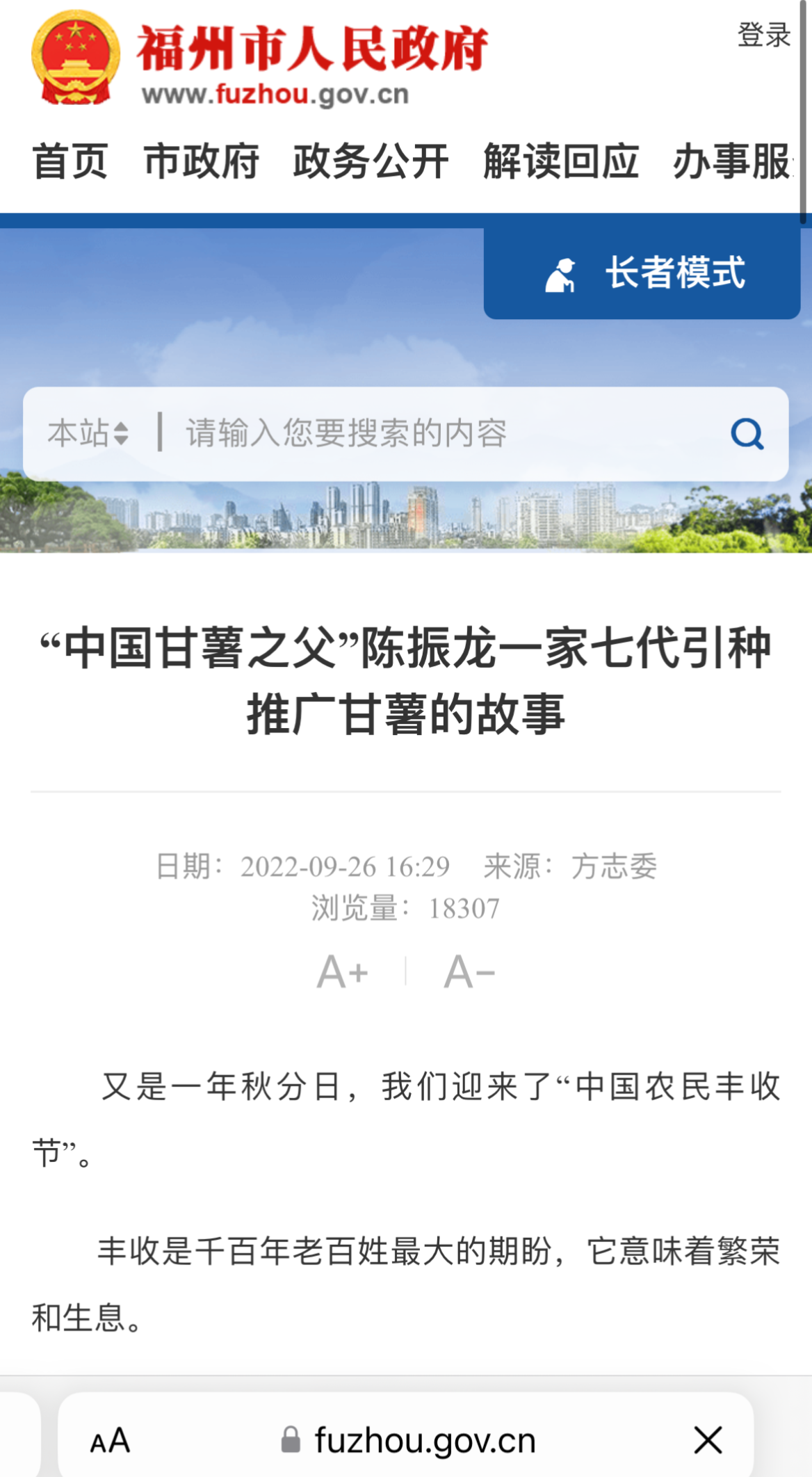Open the browser AA text options
The image size is (812, 1477).
tap(110, 1440)
